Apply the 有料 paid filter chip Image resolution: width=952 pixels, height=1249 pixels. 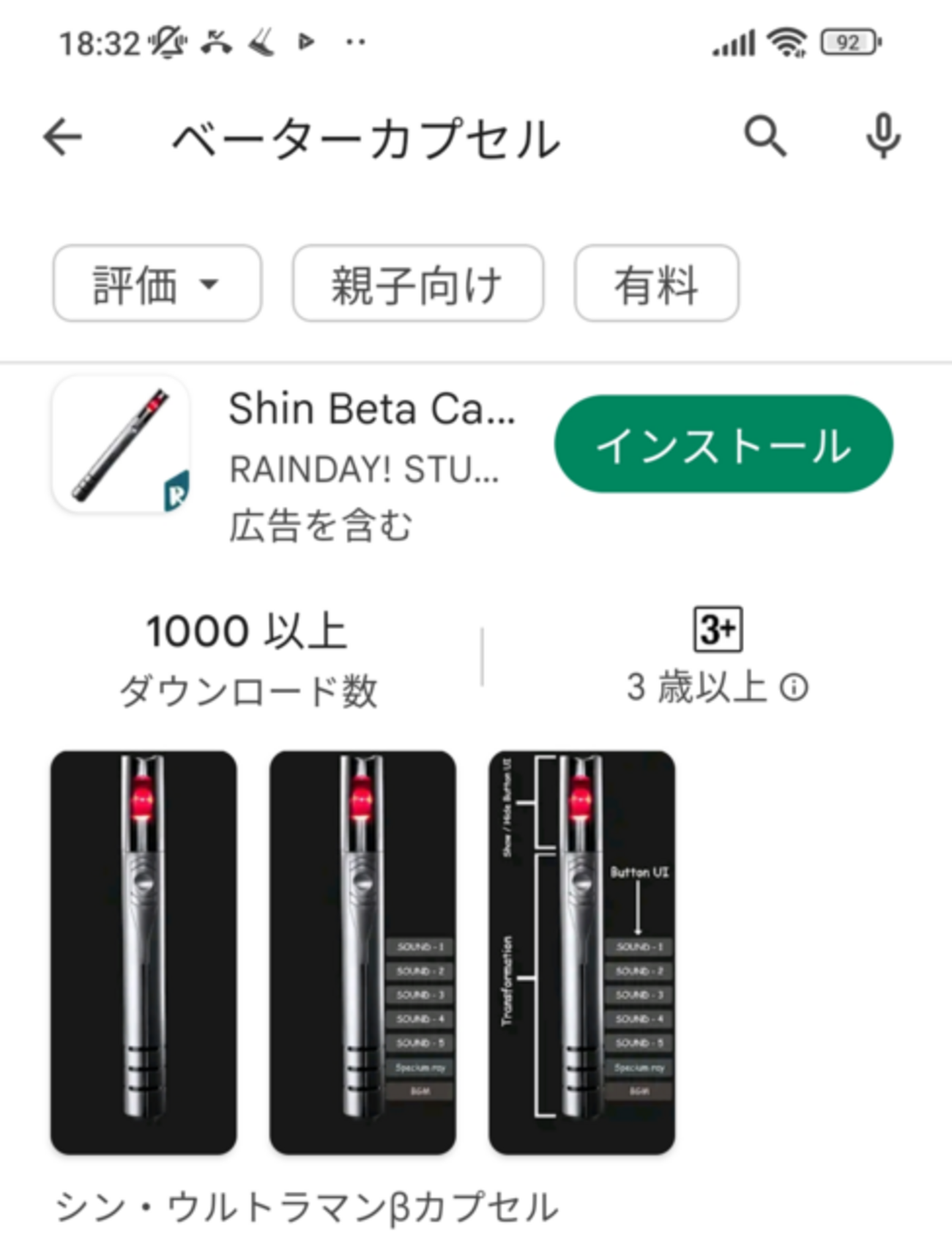(x=656, y=283)
